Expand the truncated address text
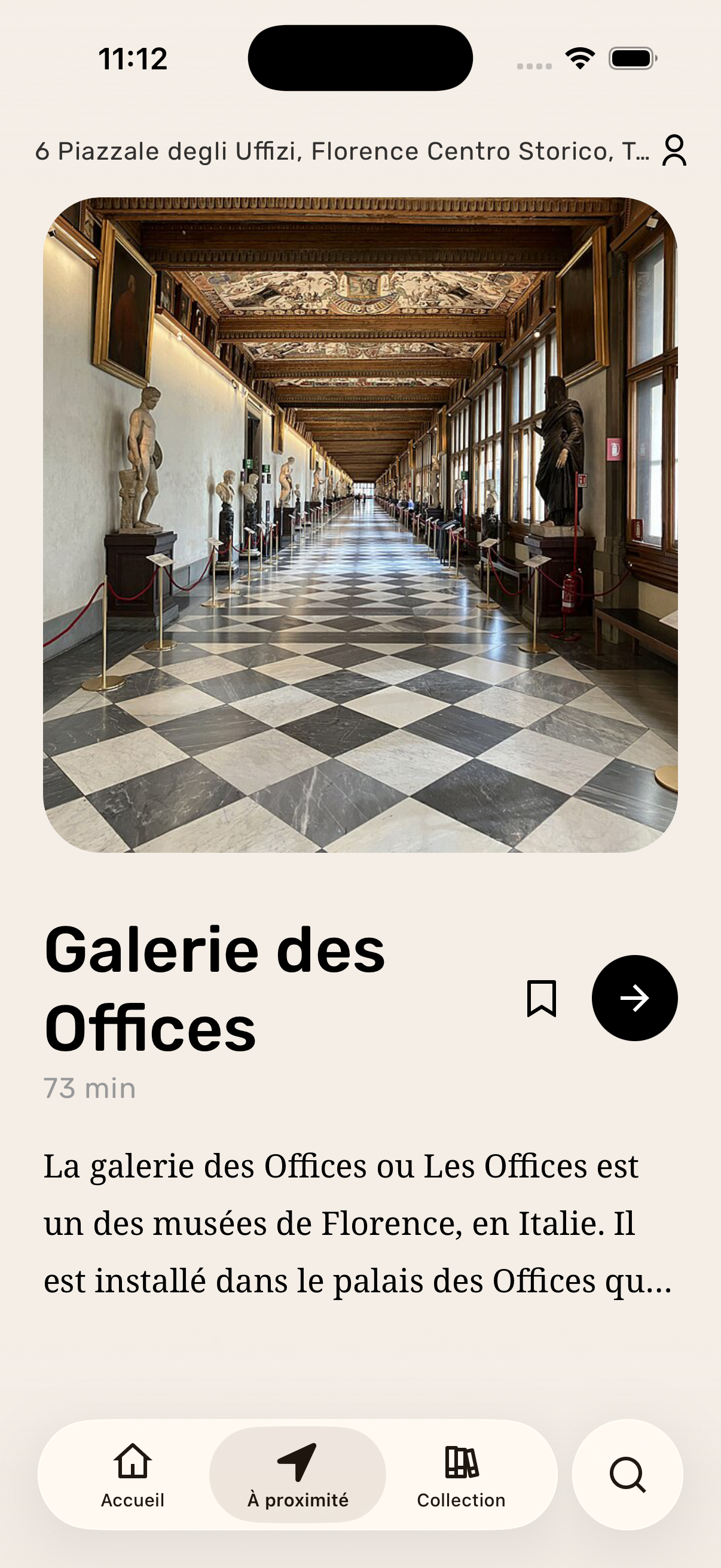Screen dimensions: 721x1568 (x=343, y=151)
